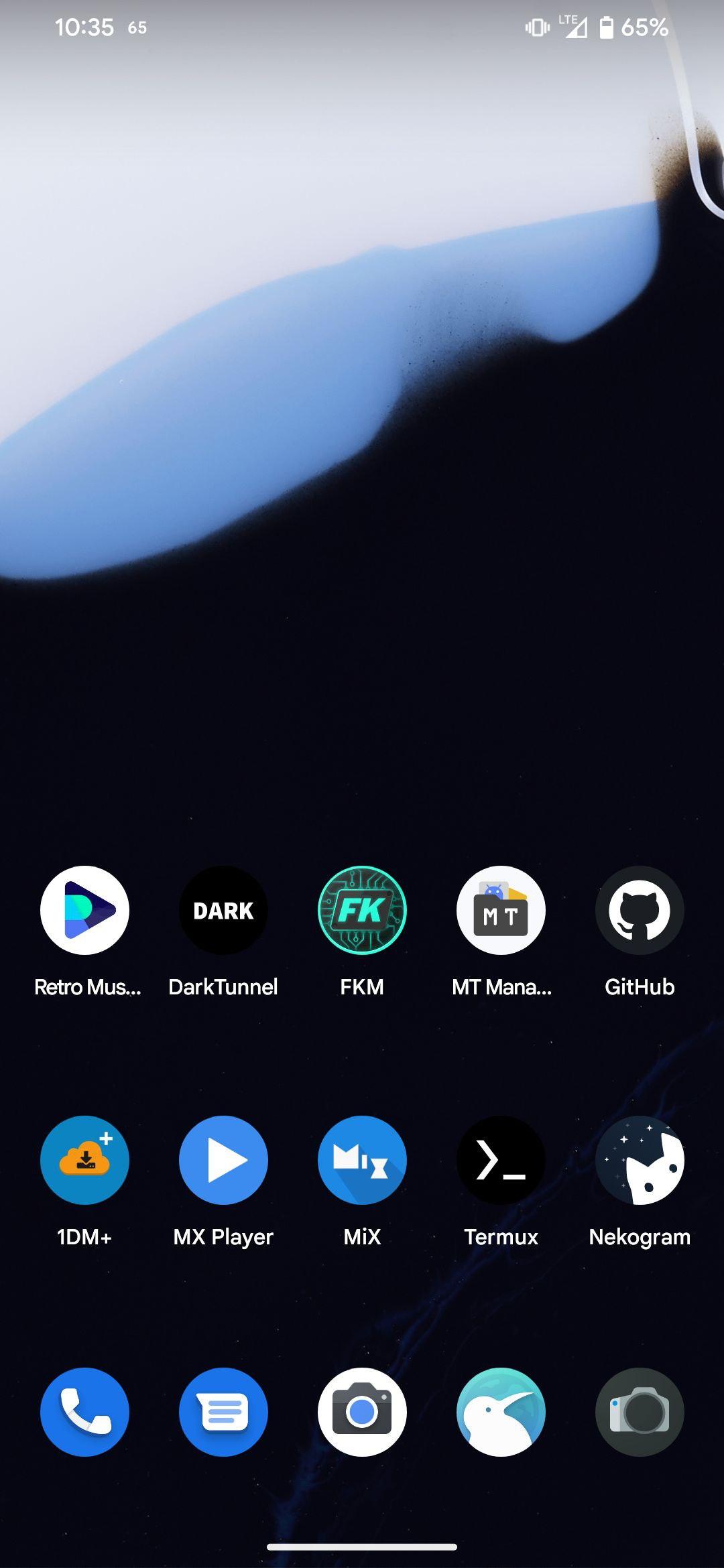The width and height of the screenshot is (724, 1568).
Task: Open the Messages app in the dock
Action: tap(223, 1412)
